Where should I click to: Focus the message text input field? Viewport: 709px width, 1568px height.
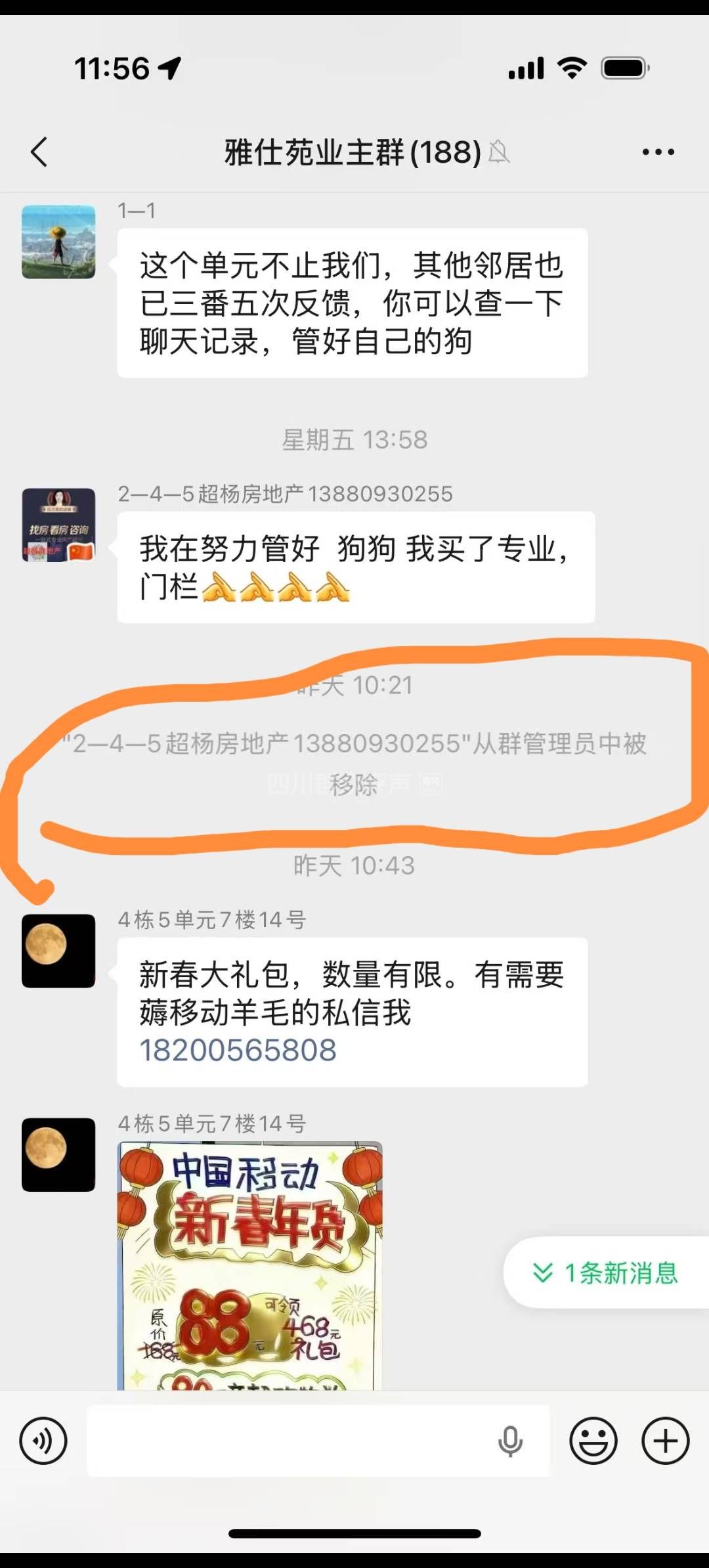pyautogui.click(x=289, y=1441)
